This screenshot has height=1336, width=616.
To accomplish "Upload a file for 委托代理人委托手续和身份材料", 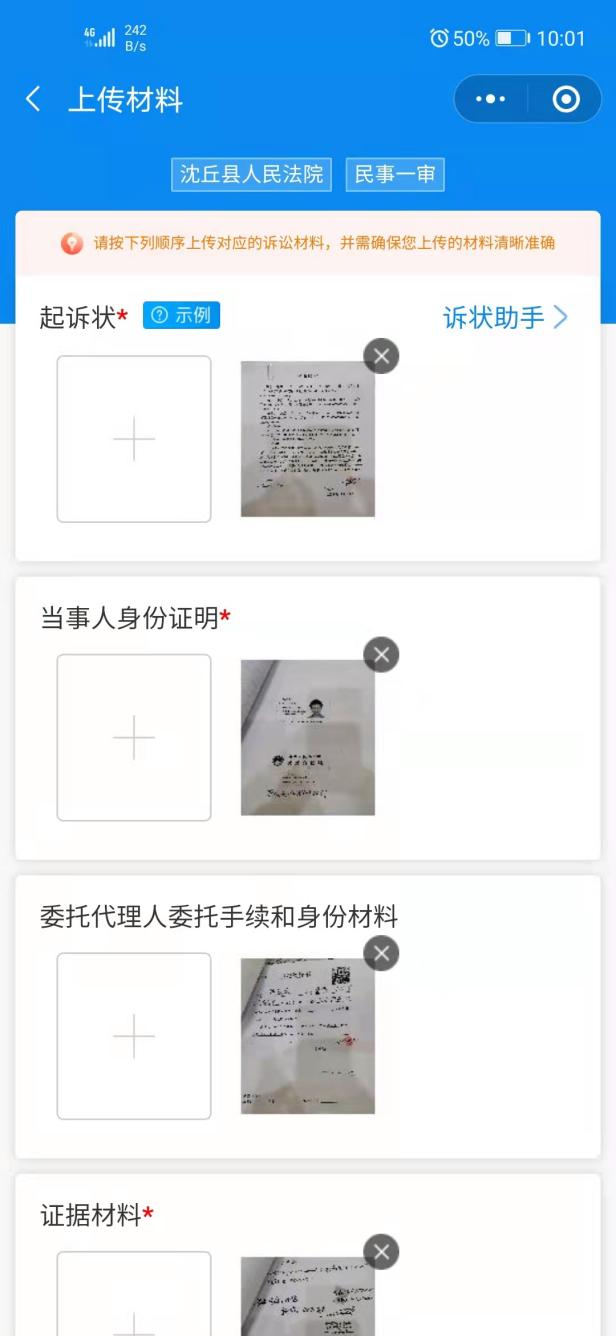I will (134, 1036).
